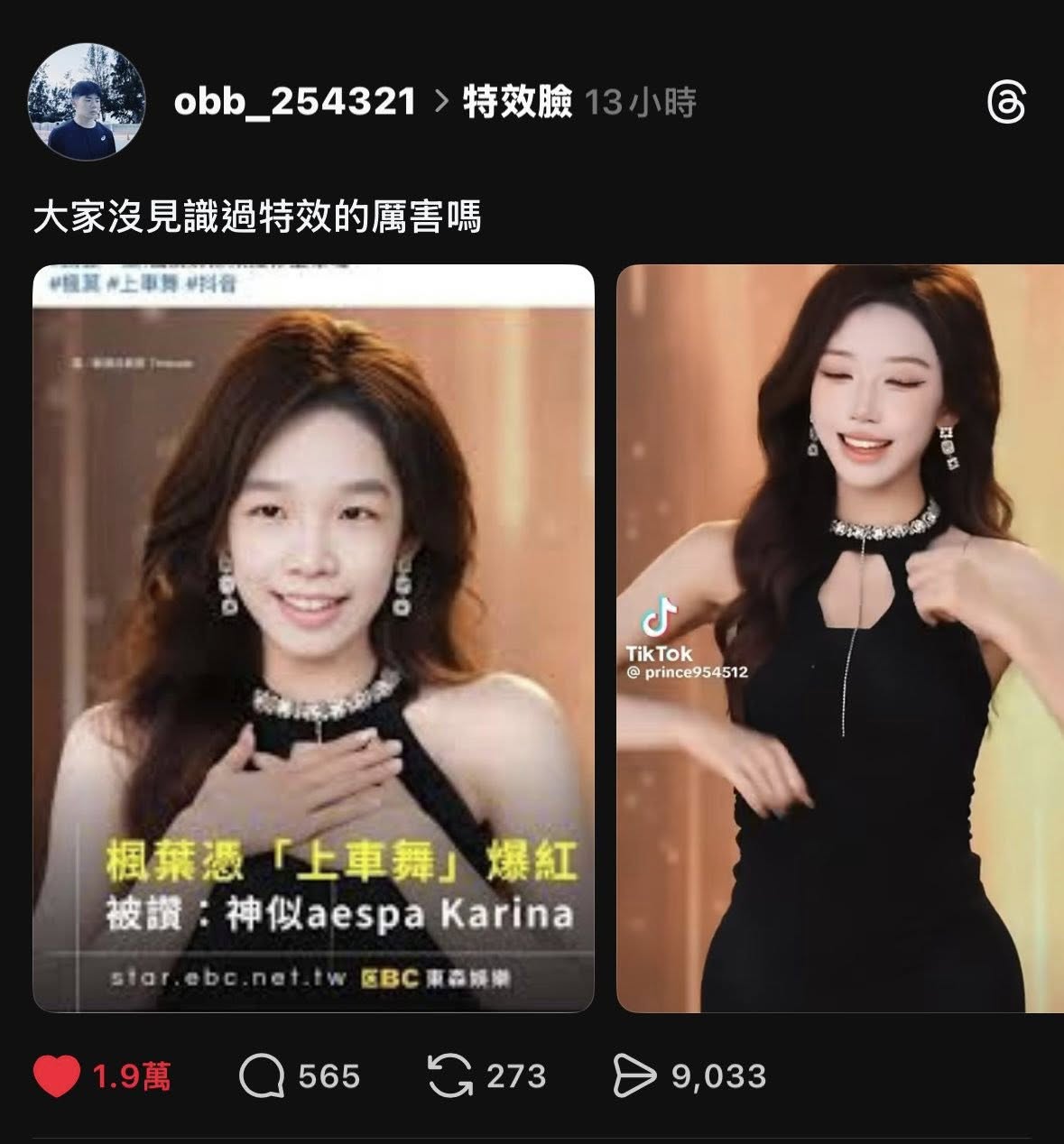Open the obb_254321 username link
The height and width of the screenshot is (1144, 1064).
click(295, 102)
